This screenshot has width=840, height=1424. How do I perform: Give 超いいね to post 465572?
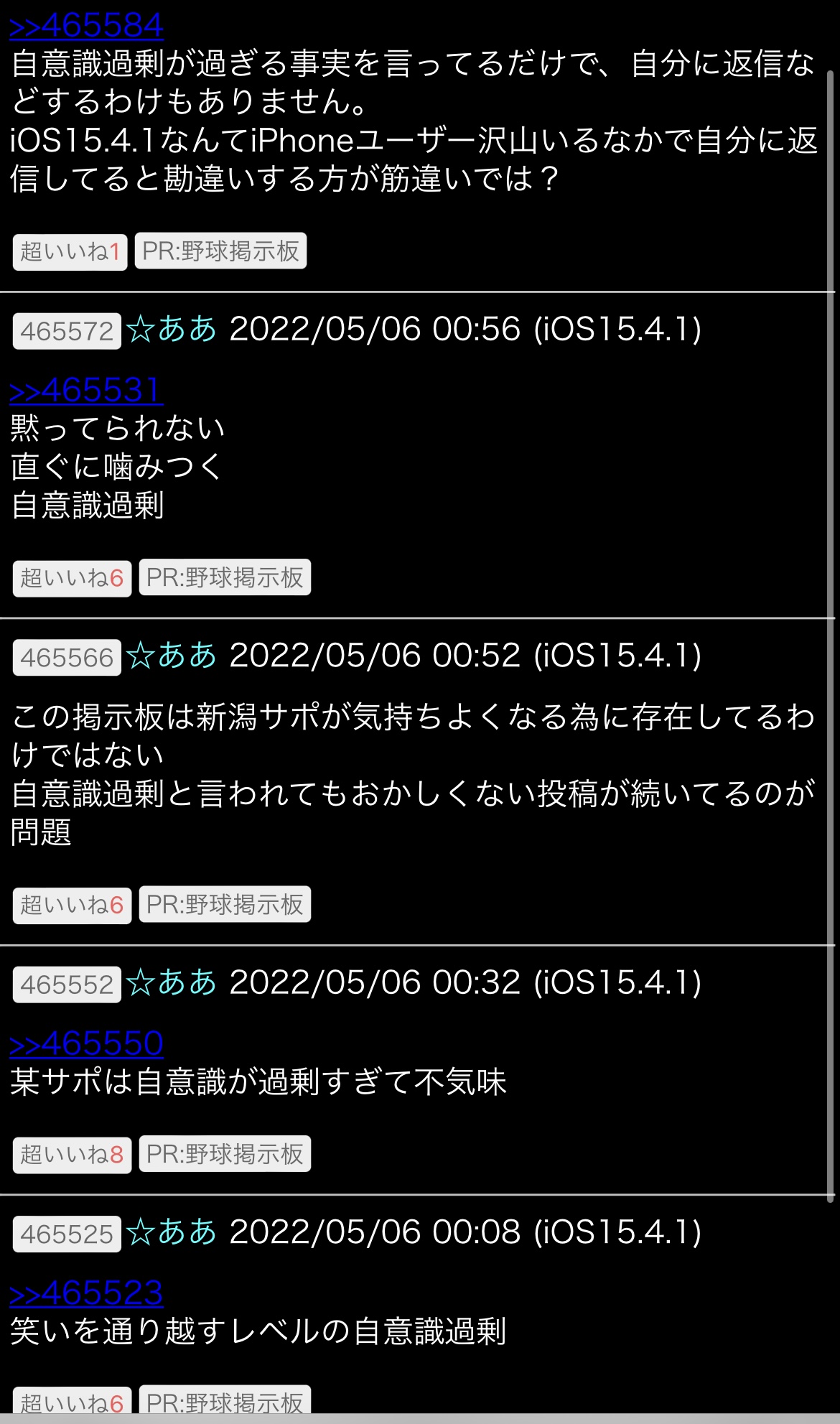pos(72,578)
